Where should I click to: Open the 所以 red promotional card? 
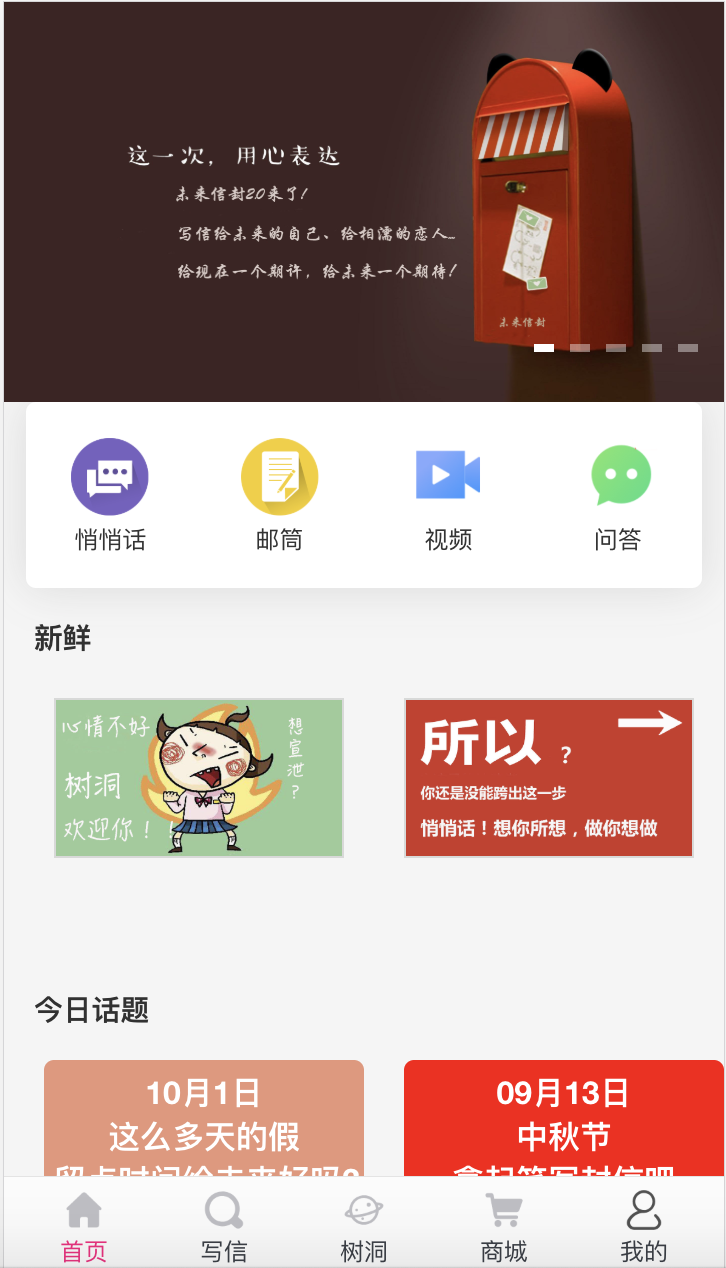click(548, 778)
